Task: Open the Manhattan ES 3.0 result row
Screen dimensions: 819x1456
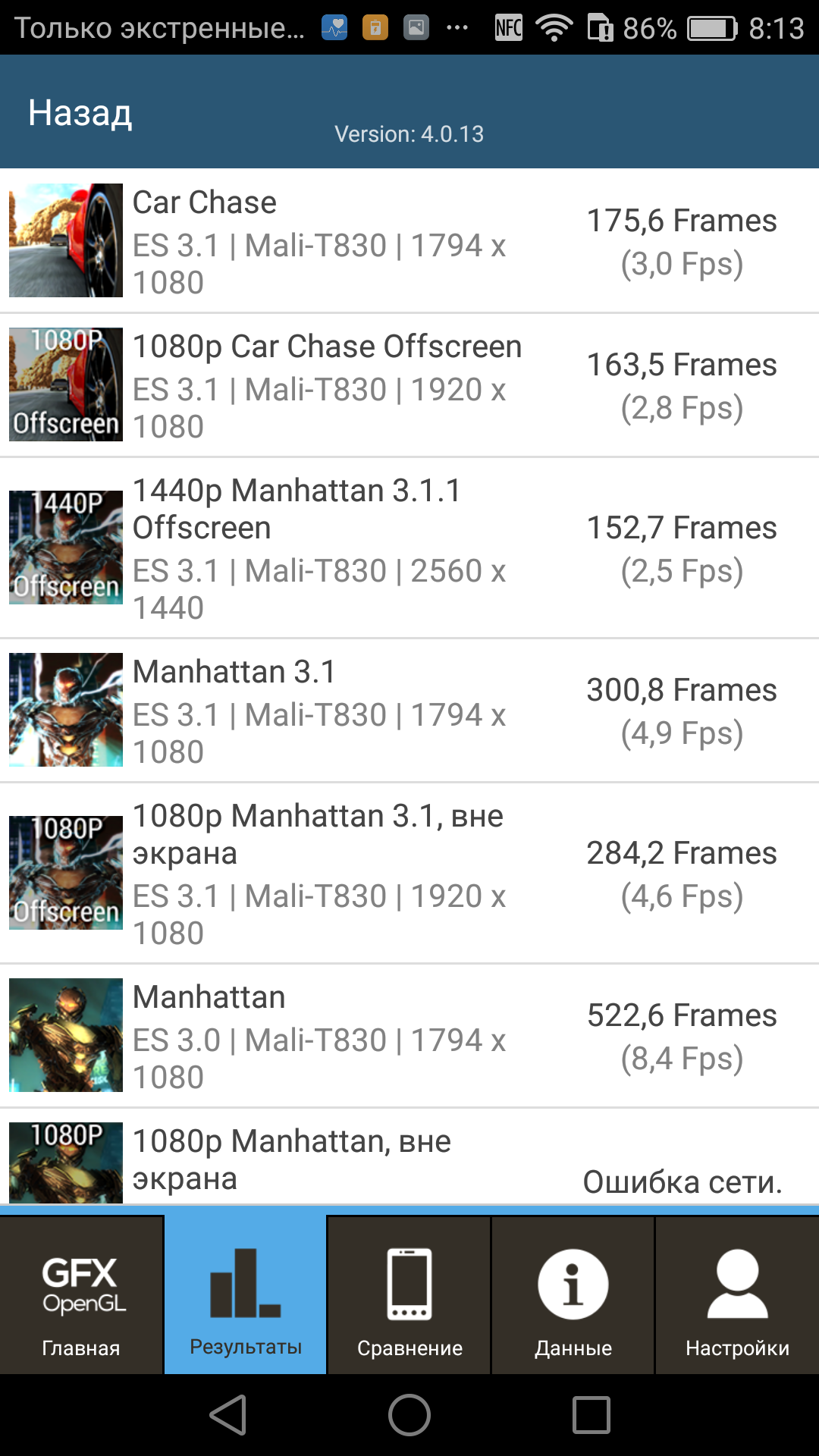Action: (x=409, y=1035)
